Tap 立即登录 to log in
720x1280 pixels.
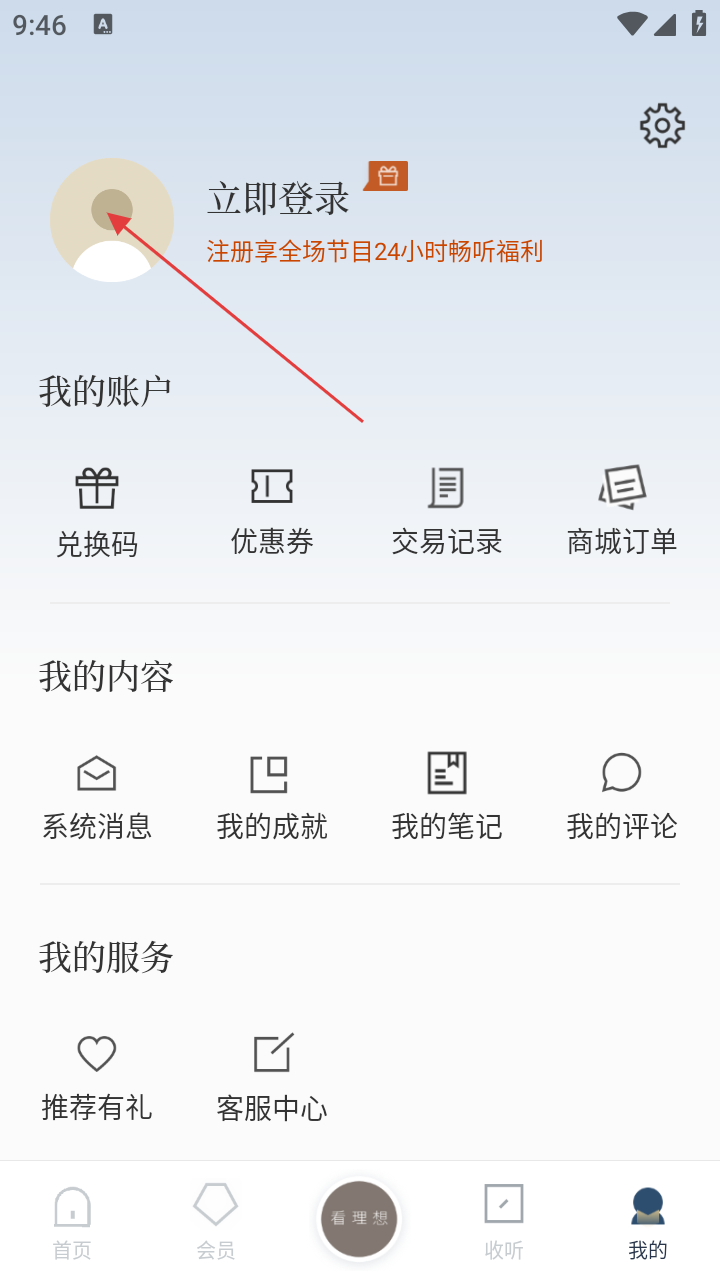point(278,198)
